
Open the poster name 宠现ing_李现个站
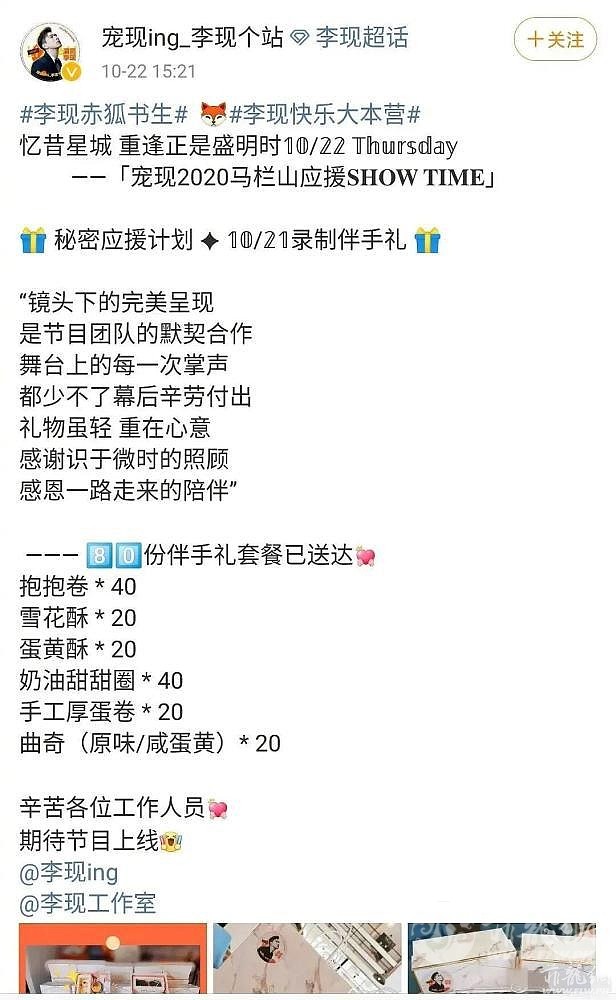[x=192, y=38]
